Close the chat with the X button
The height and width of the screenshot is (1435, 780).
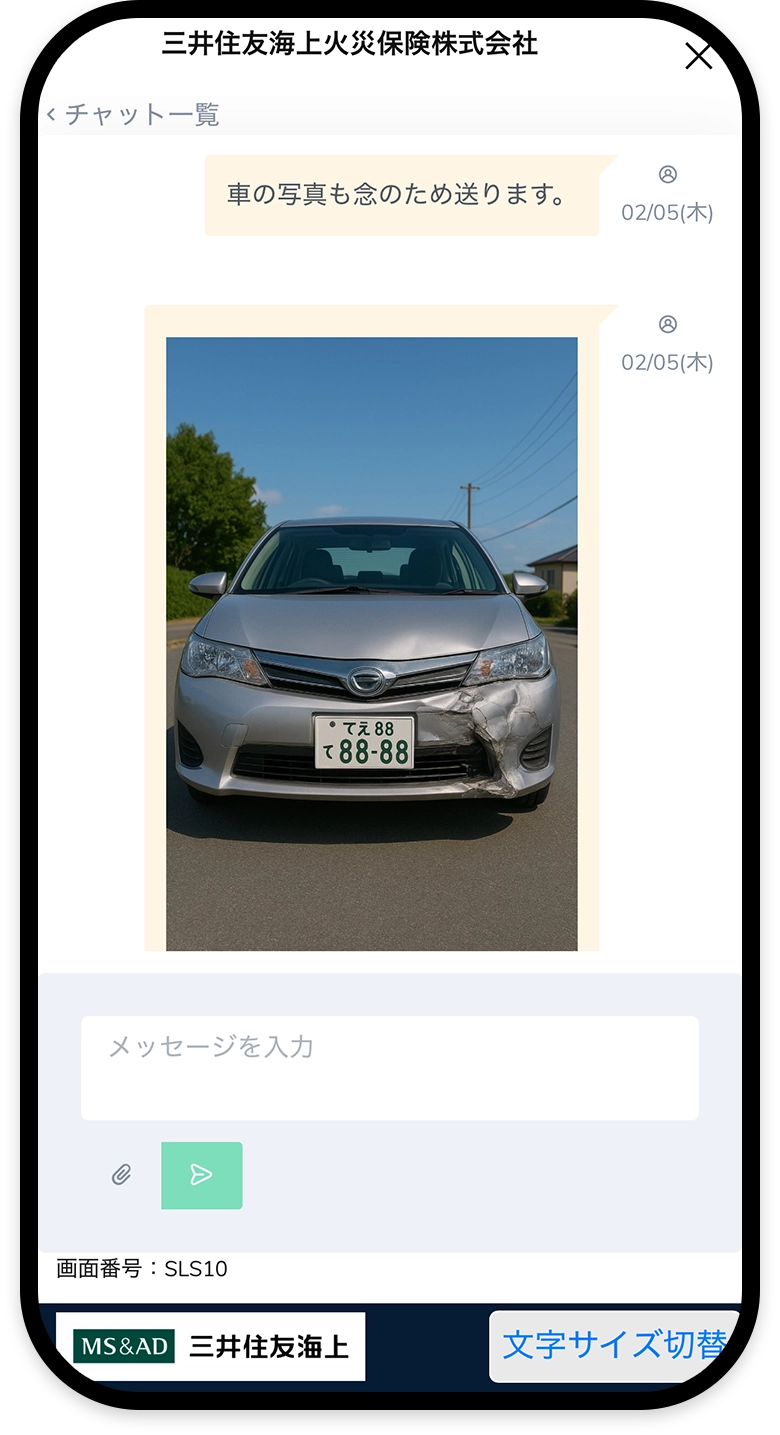click(698, 56)
